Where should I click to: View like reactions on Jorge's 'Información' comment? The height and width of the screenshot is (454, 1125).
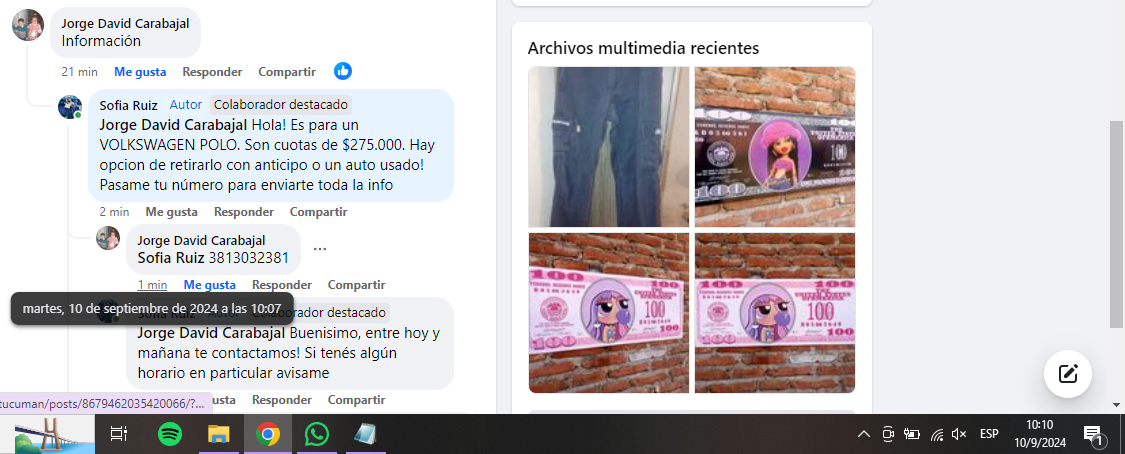click(343, 71)
